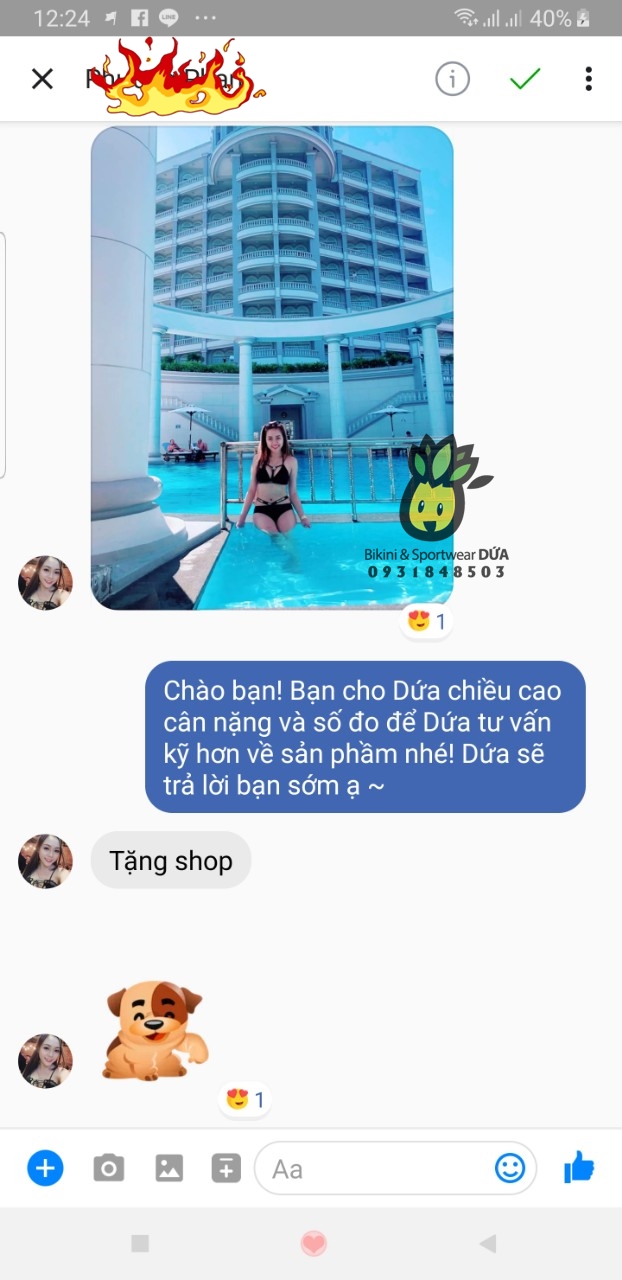Send a thumbs-up like
Screen dimensions: 622x1280
(578, 1166)
